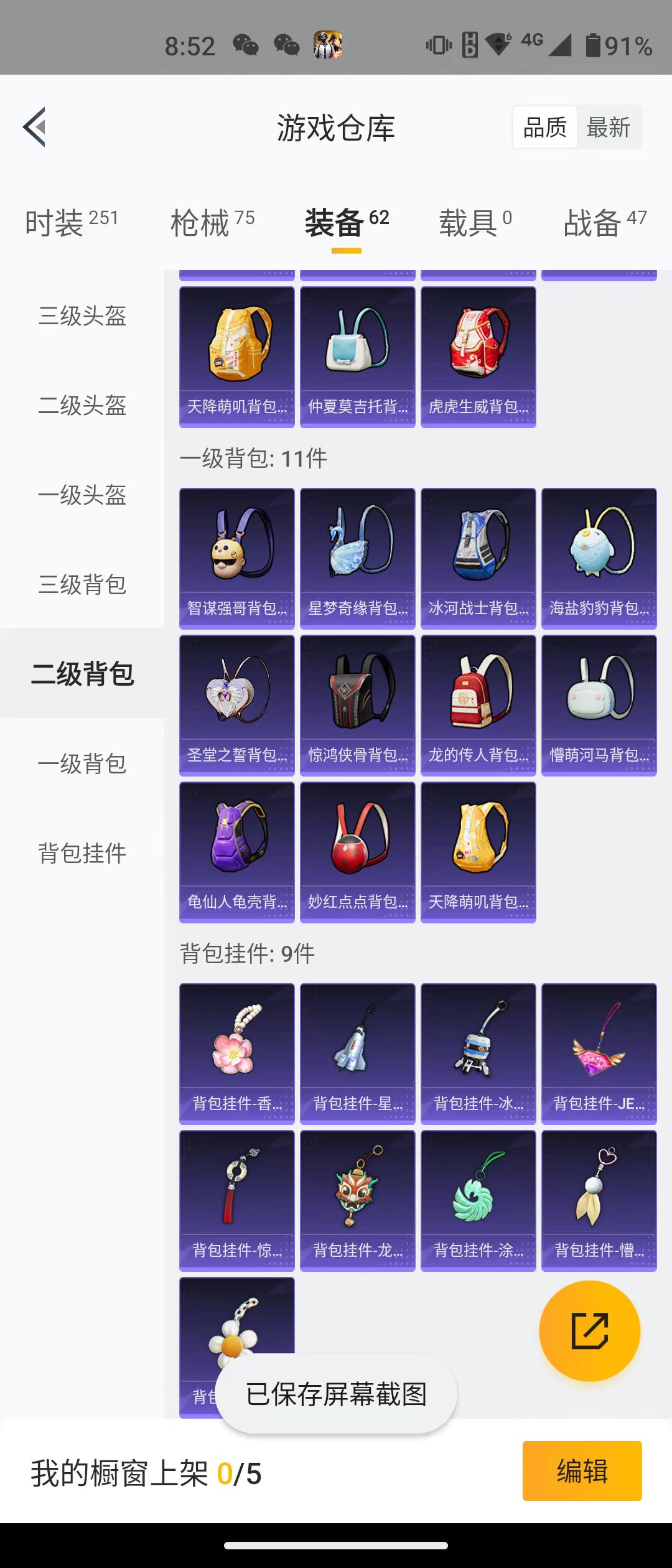Select 二级头盔 in the side menu
The image size is (672, 1568).
pyautogui.click(x=82, y=406)
